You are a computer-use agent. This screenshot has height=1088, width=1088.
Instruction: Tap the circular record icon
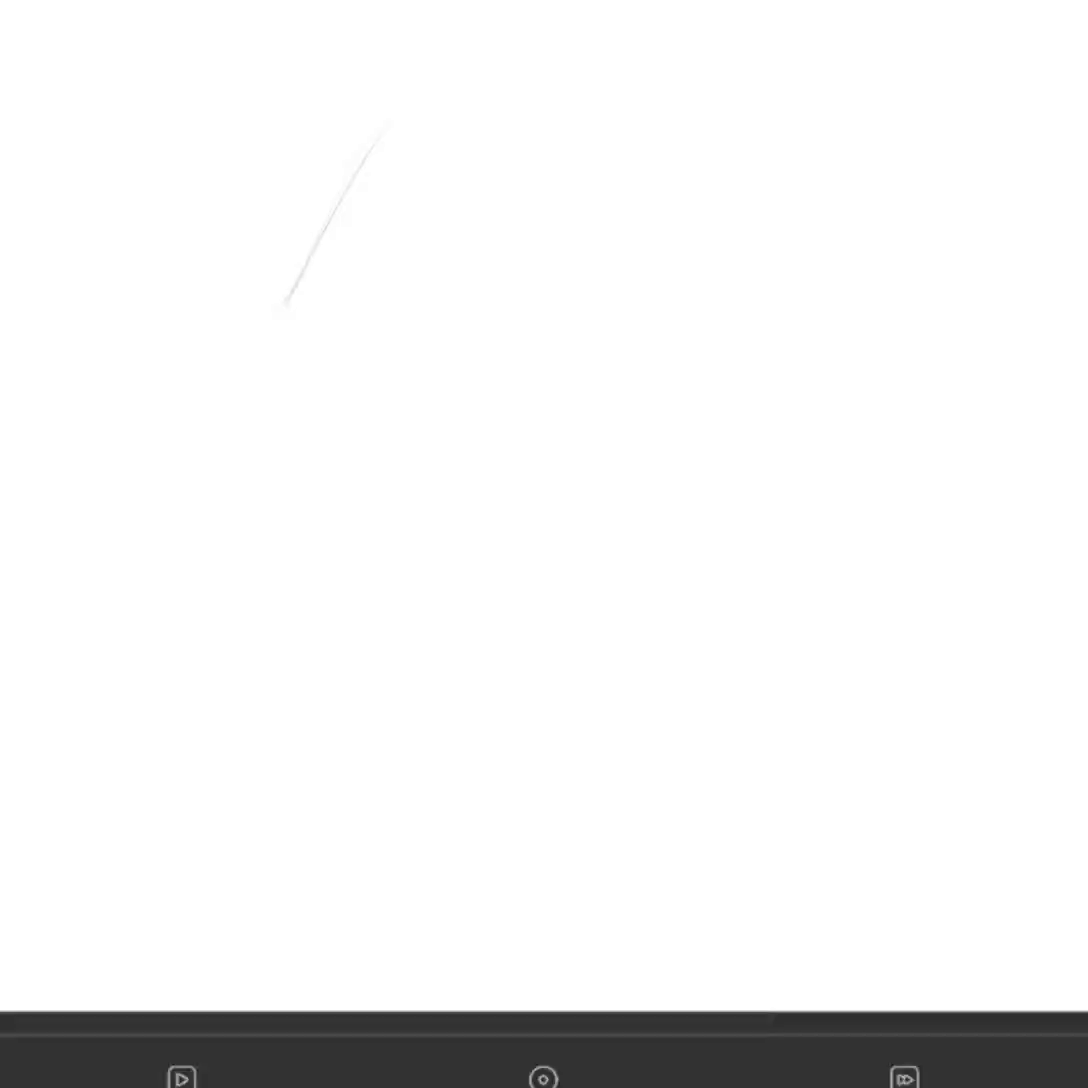[x=543, y=1078]
